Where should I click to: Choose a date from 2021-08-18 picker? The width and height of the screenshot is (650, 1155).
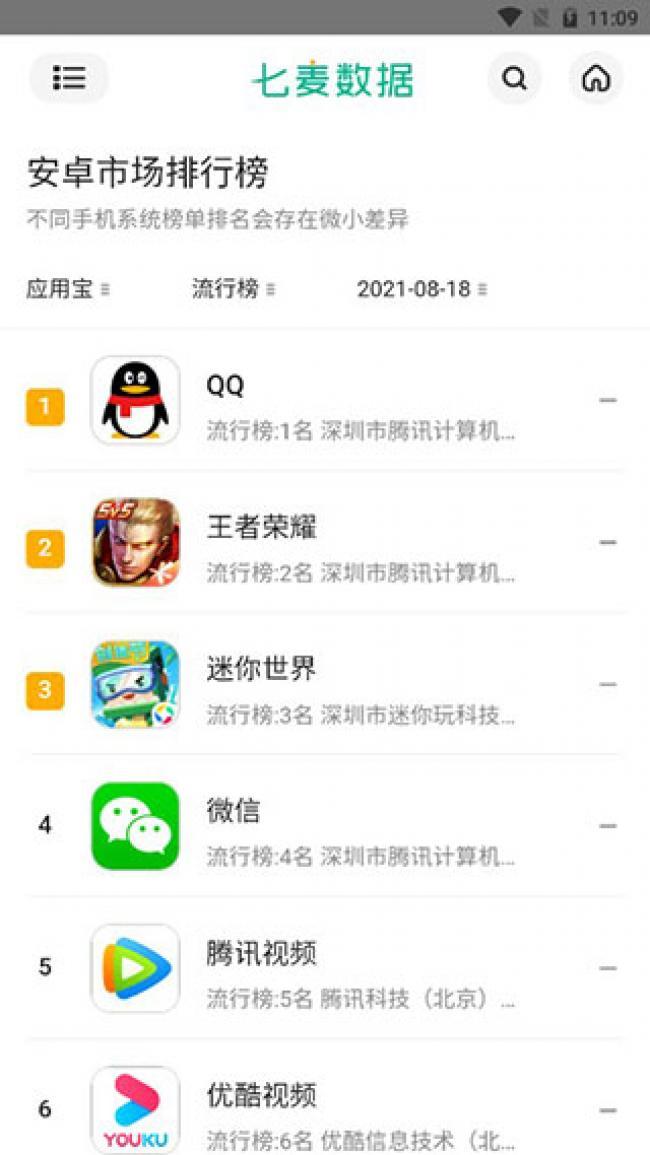pos(422,289)
